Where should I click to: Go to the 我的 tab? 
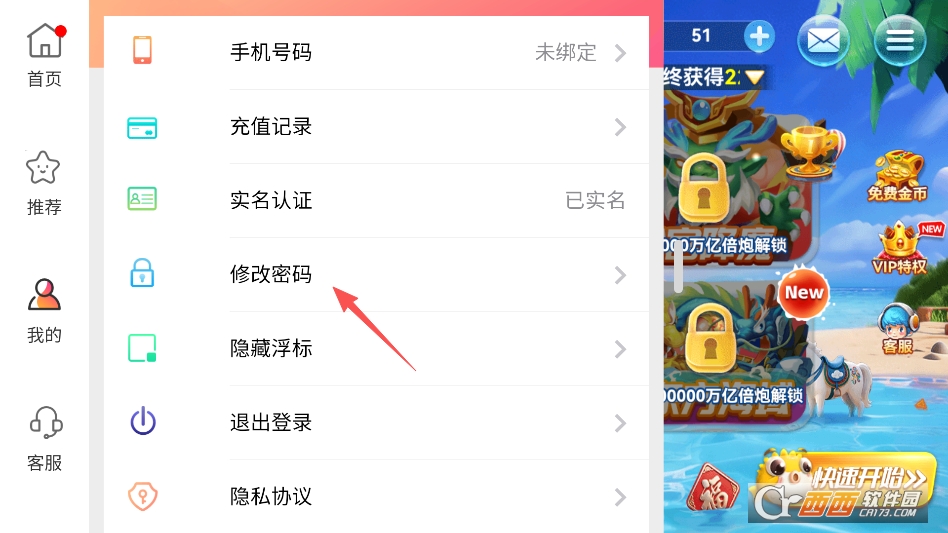point(44,311)
